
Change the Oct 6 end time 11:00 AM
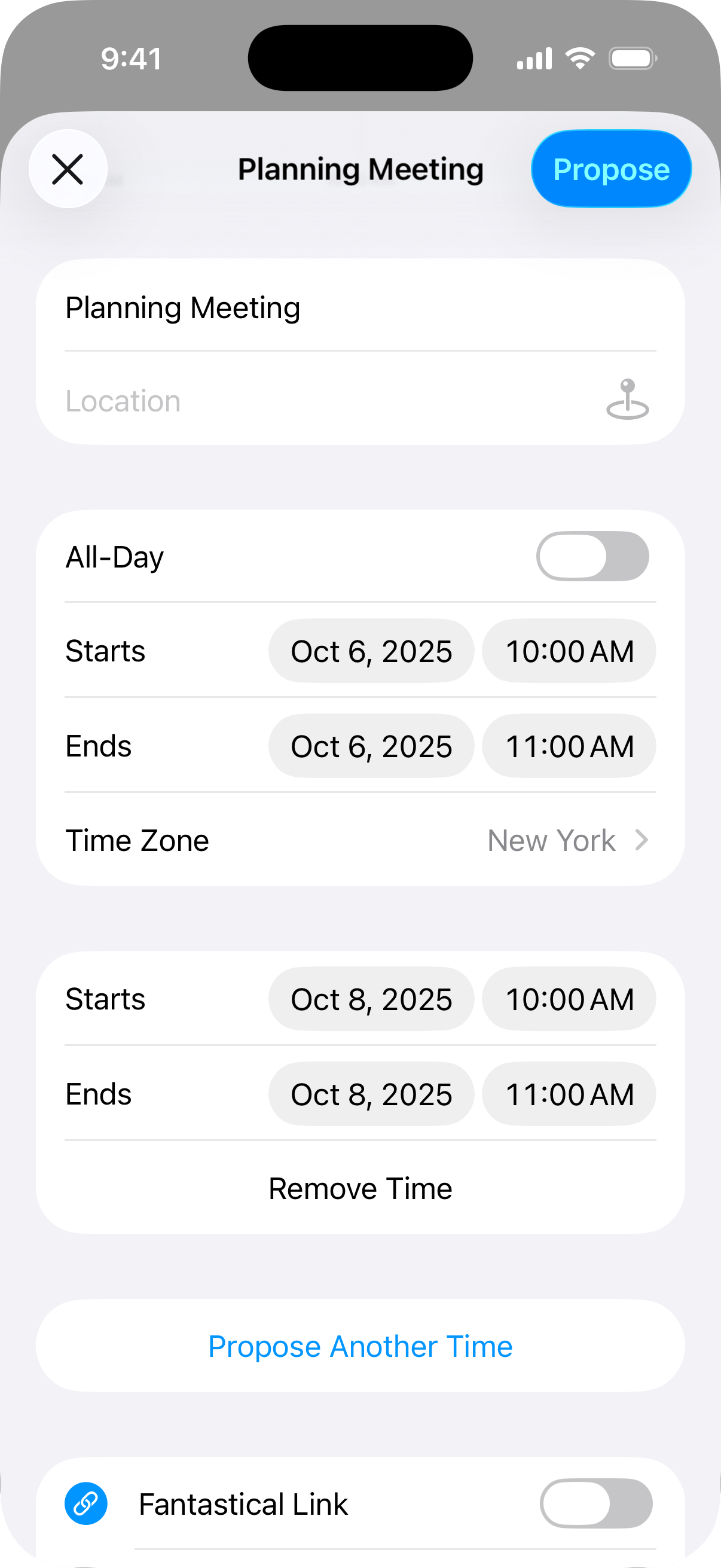tap(569, 746)
